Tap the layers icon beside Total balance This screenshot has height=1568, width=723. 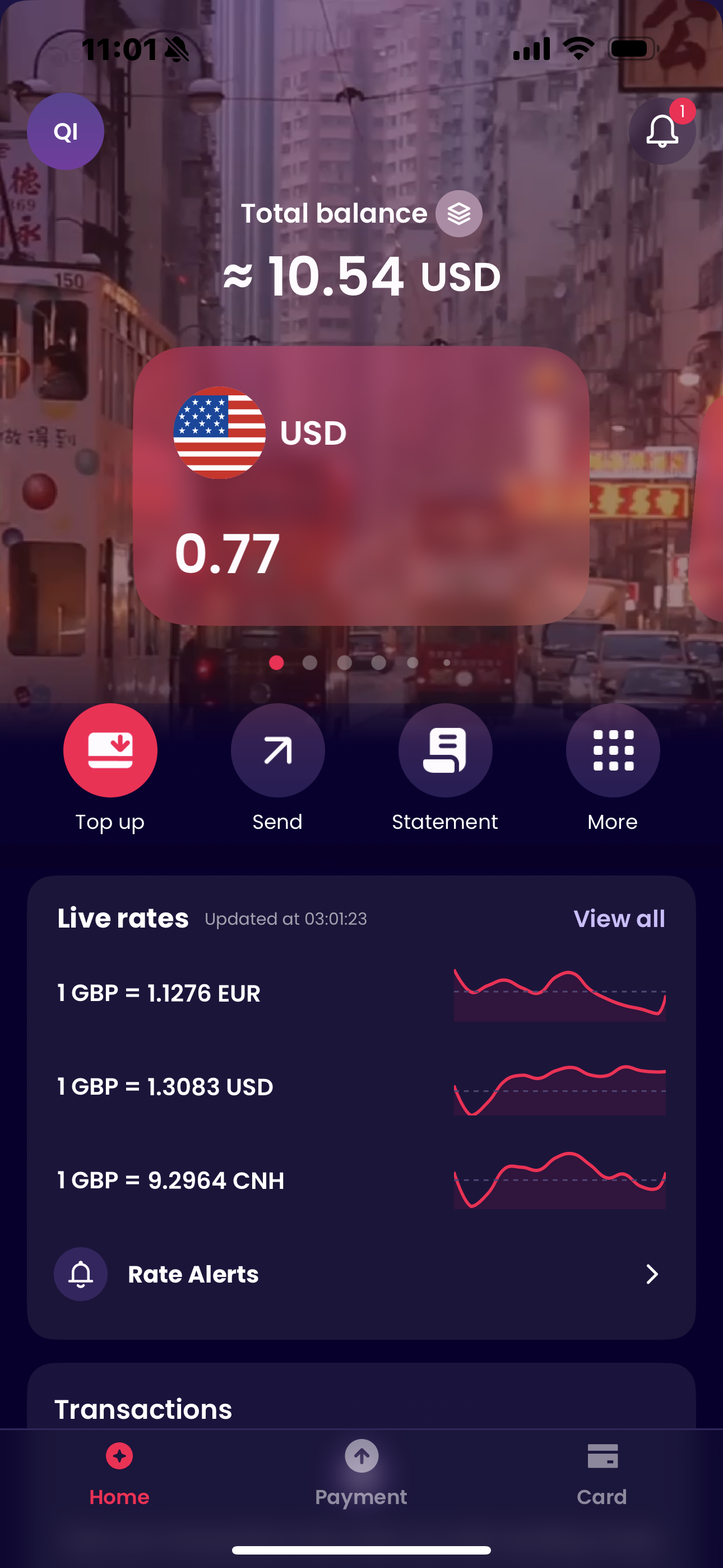click(x=459, y=214)
